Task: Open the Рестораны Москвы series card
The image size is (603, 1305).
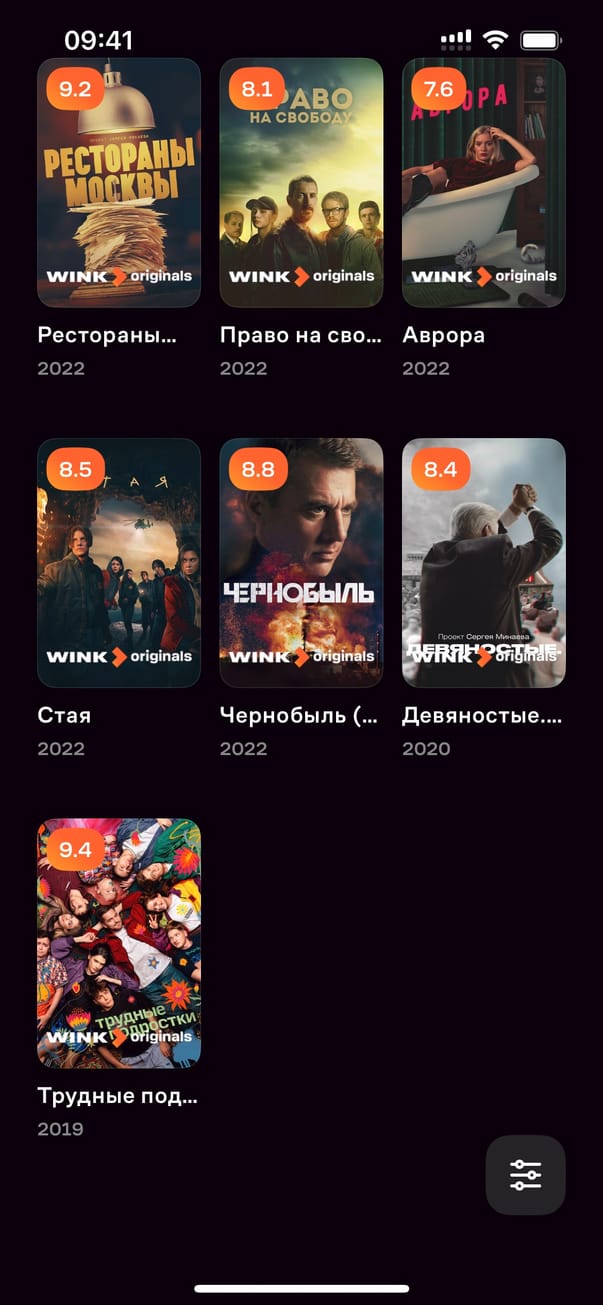Action: pyautogui.click(x=119, y=183)
